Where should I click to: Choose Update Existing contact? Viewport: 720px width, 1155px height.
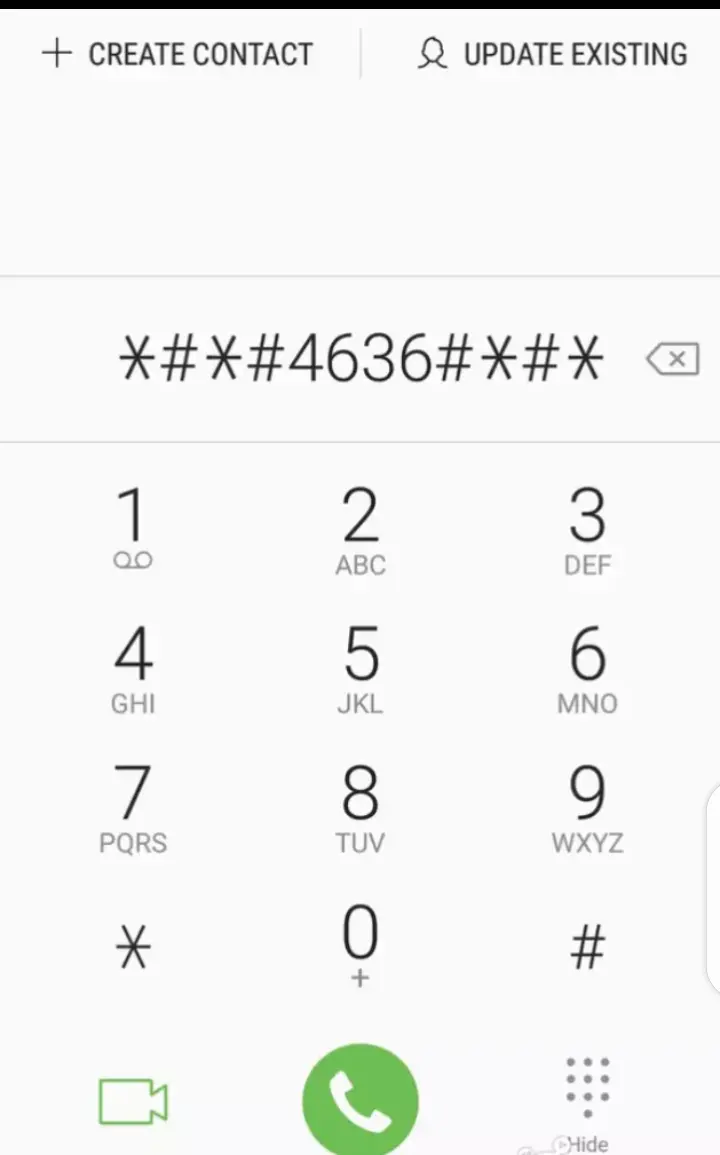click(553, 55)
